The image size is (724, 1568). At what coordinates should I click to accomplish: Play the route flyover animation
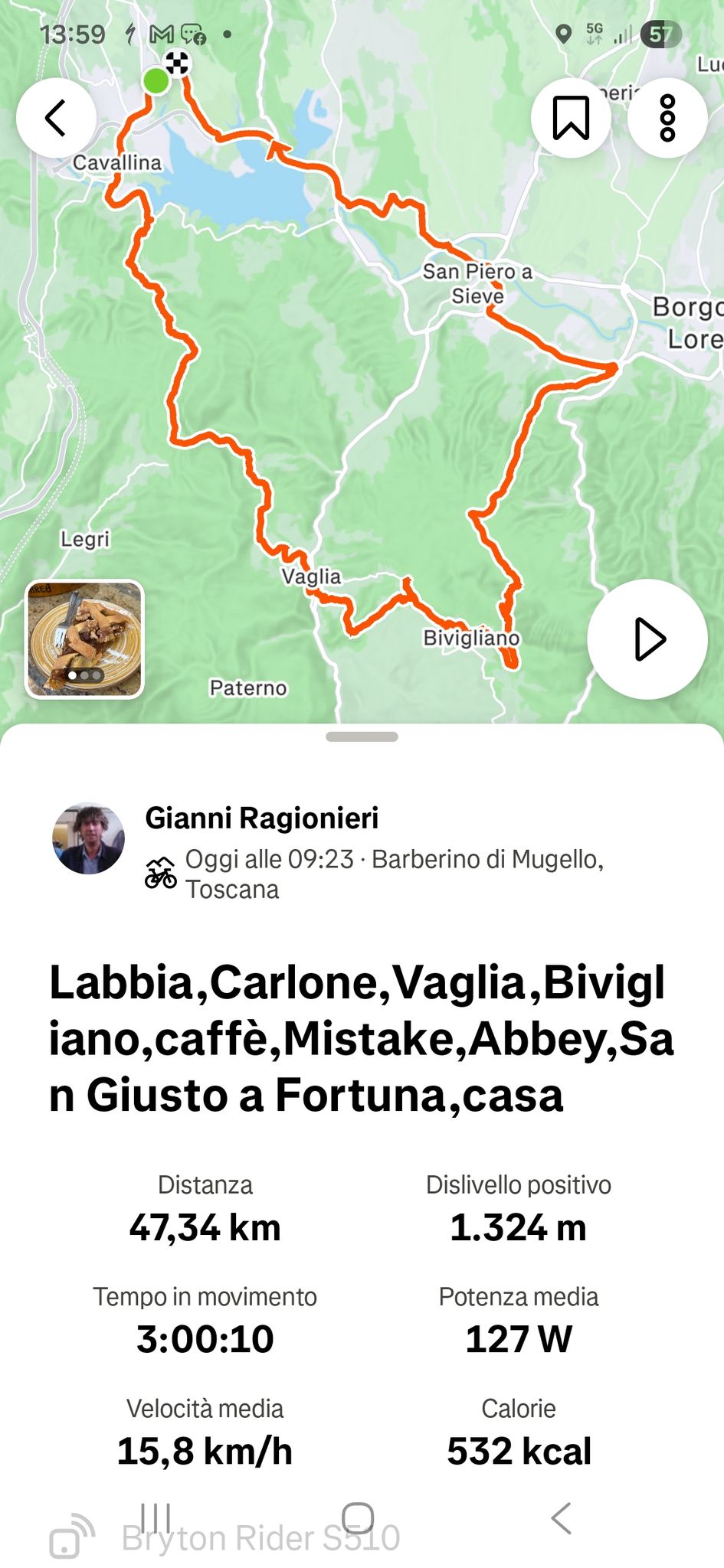pyautogui.click(x=647, y=639)
